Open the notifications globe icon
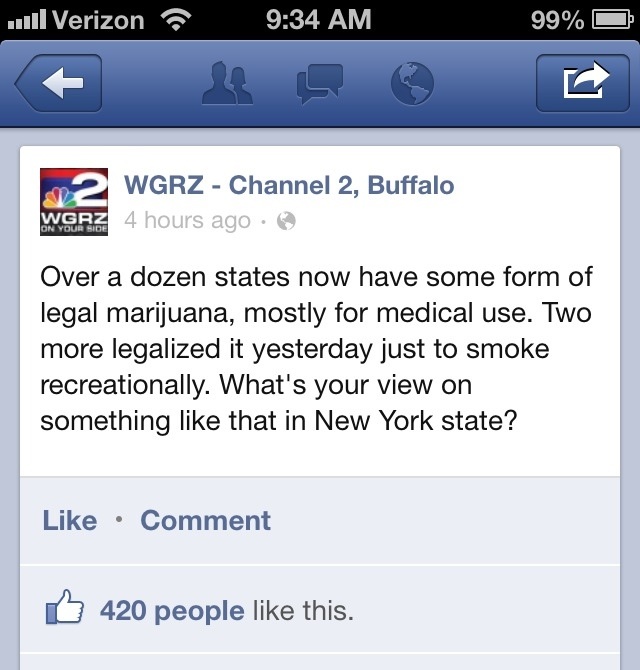The height and width of the screenshot is (670, 640). (411, 84)
